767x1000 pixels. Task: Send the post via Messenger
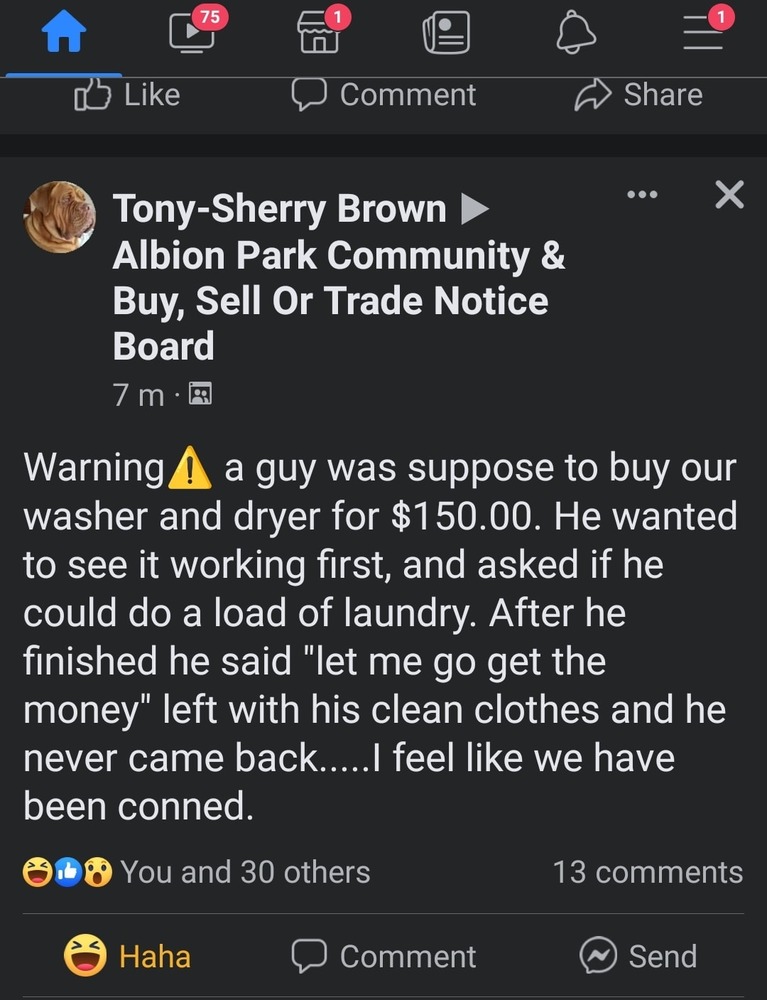click(x=638, y=957)
